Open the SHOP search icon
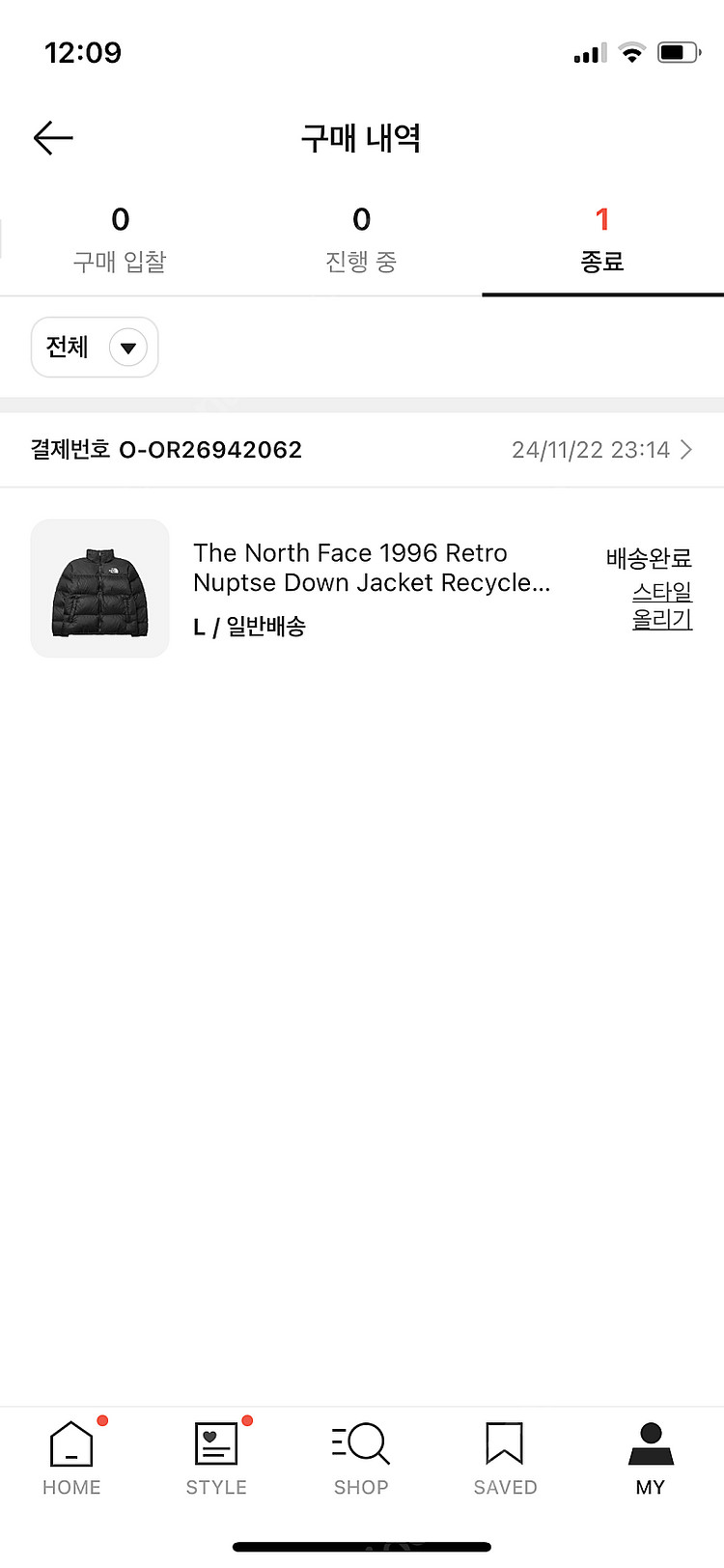Screen dimensions: 724x1568 point(360,1442)
